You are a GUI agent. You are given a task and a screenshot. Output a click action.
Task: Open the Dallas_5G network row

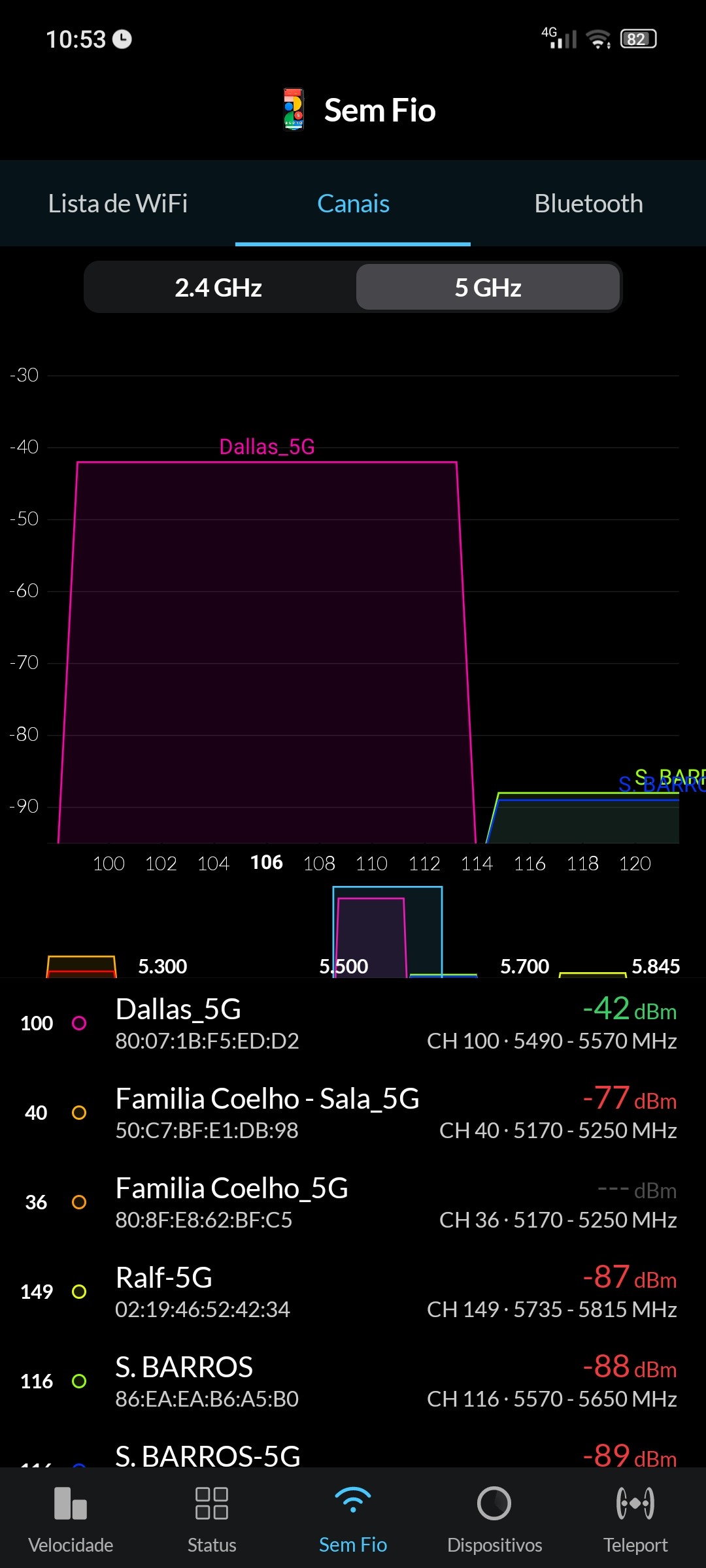pyautogui.click(x=353, y=1023)
